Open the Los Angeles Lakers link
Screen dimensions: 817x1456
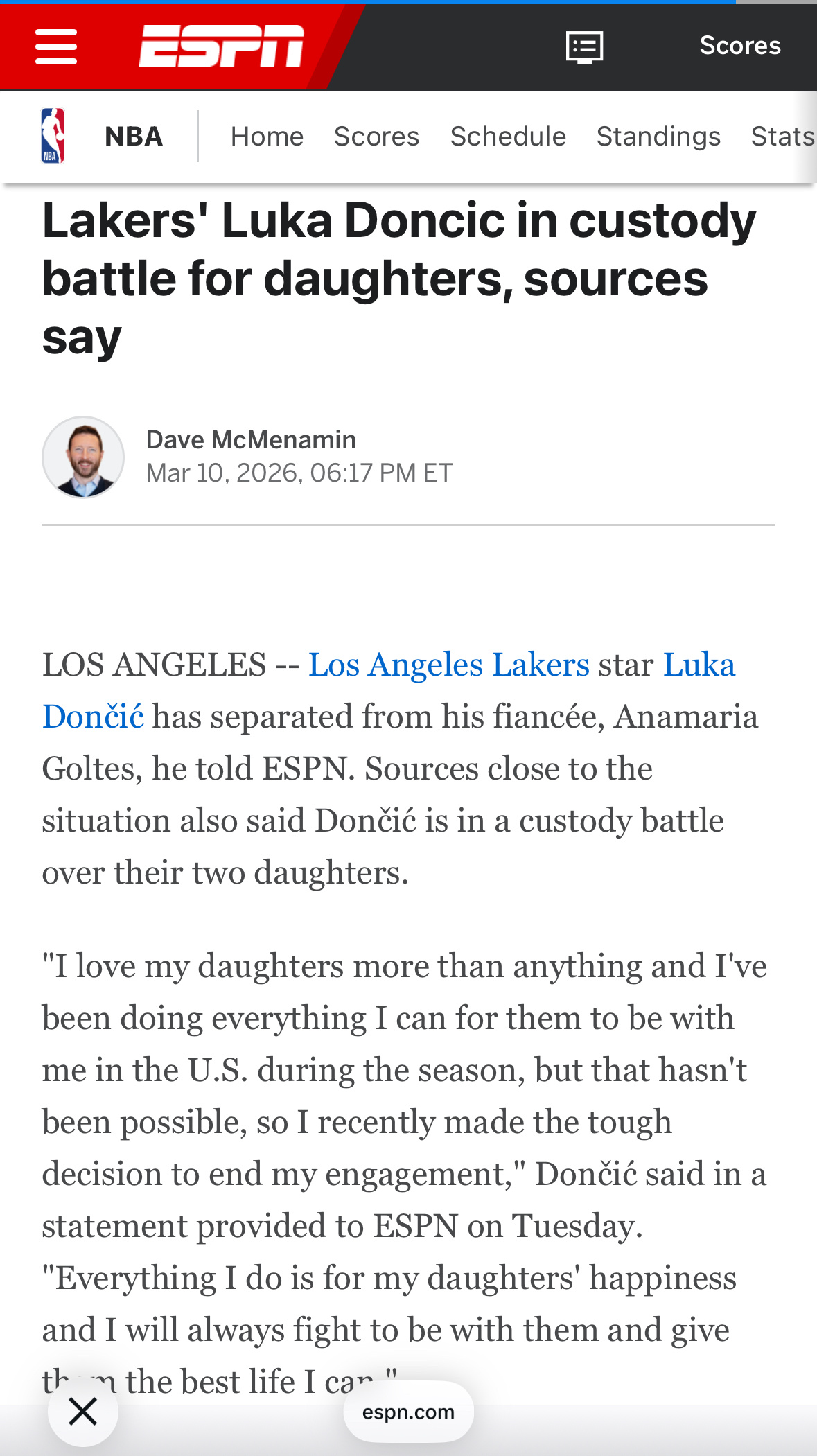(446, 665)
